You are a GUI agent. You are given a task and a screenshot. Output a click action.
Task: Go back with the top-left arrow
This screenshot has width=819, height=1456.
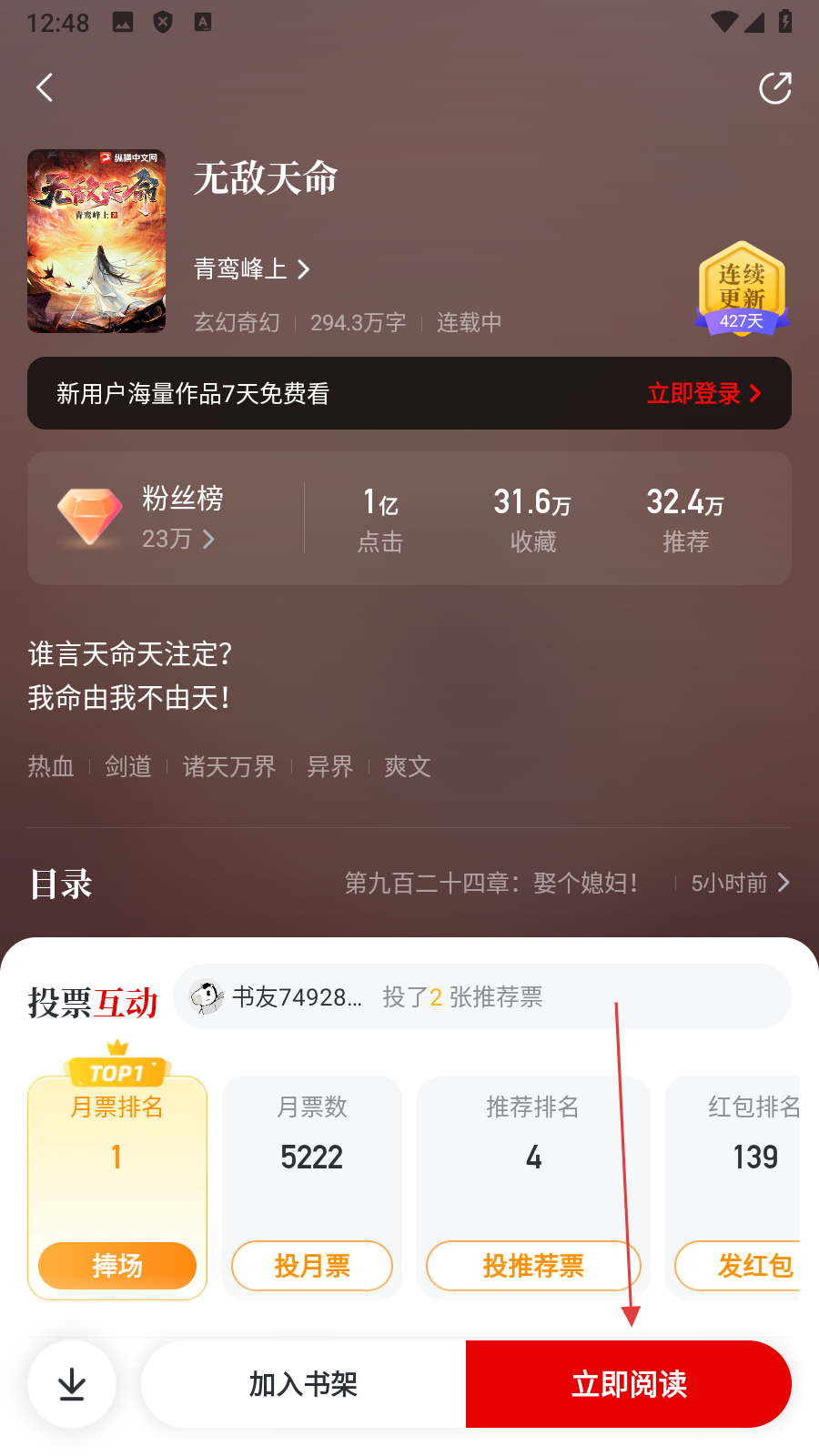pyautogui.click(x=45, y=87)
